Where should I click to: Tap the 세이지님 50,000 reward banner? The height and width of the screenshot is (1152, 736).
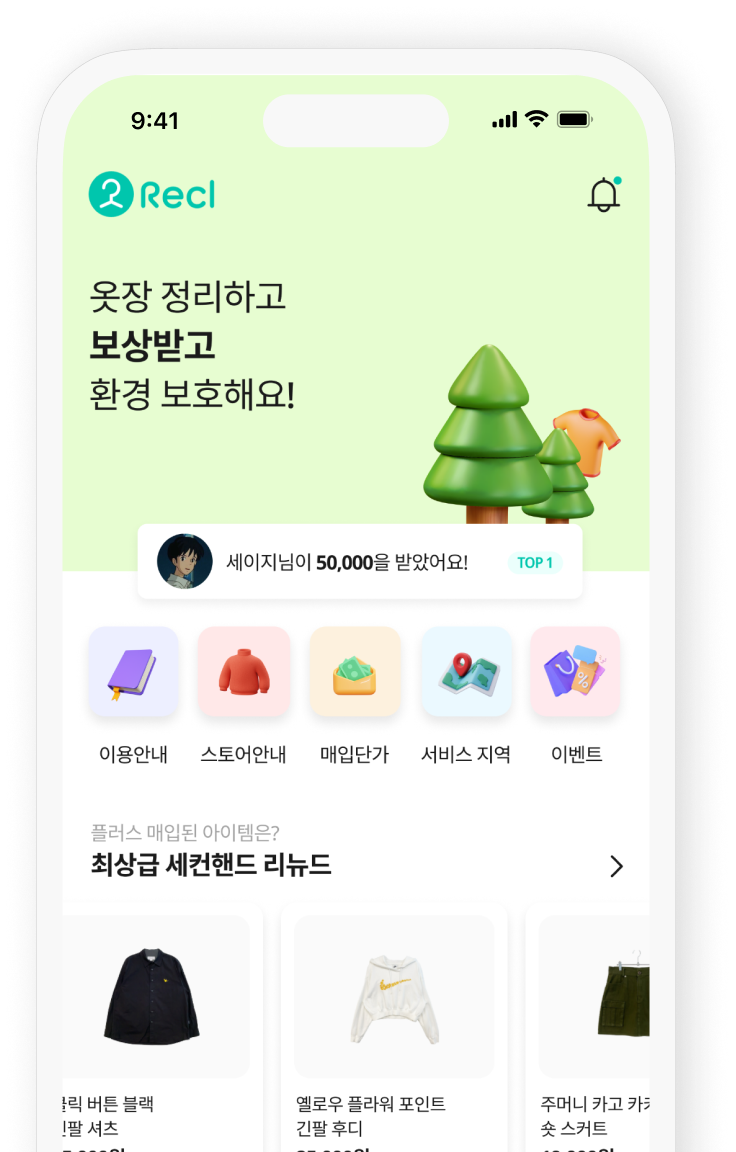coord(360,562)
